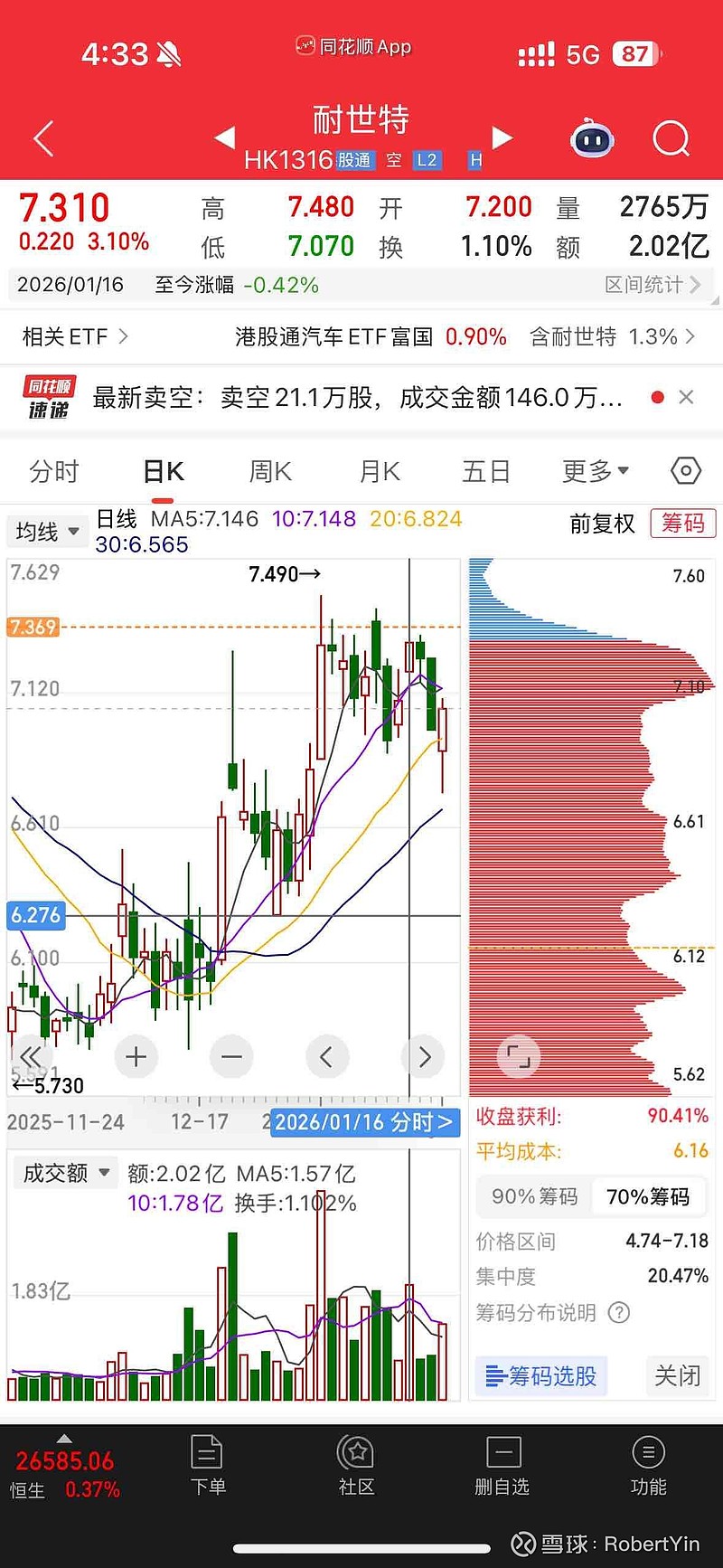723x1568 pixels.
Task: Expand chip distribution to fullscreen
Action: point(517,1056)
